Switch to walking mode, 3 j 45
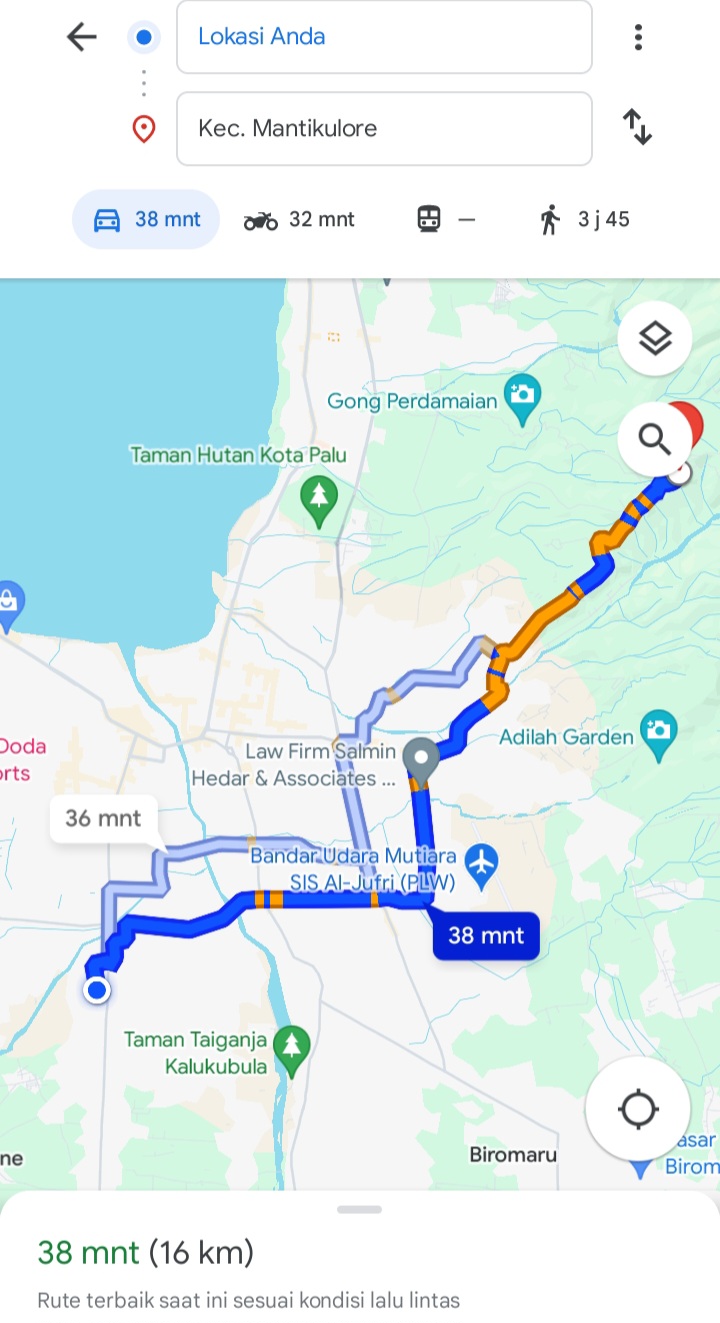 click(585, 219)
